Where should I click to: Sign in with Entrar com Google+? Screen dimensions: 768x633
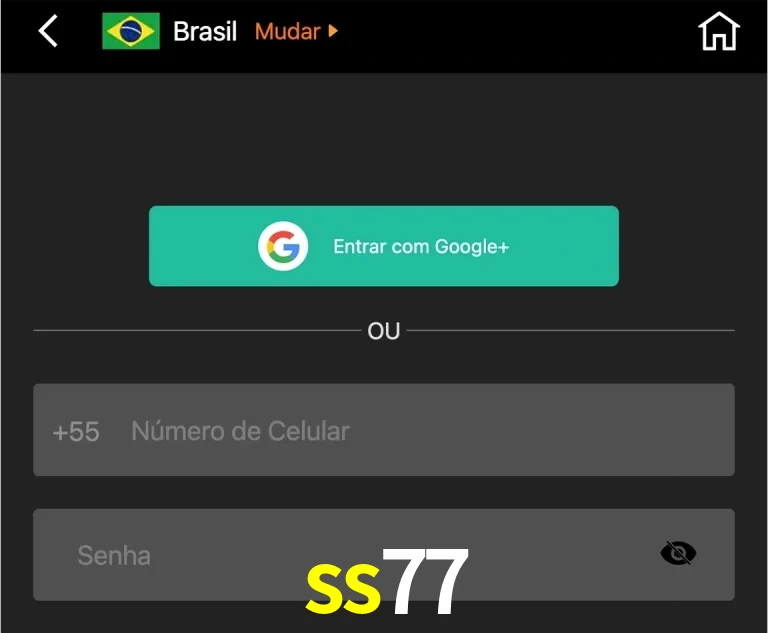click(x=384, y=246)
